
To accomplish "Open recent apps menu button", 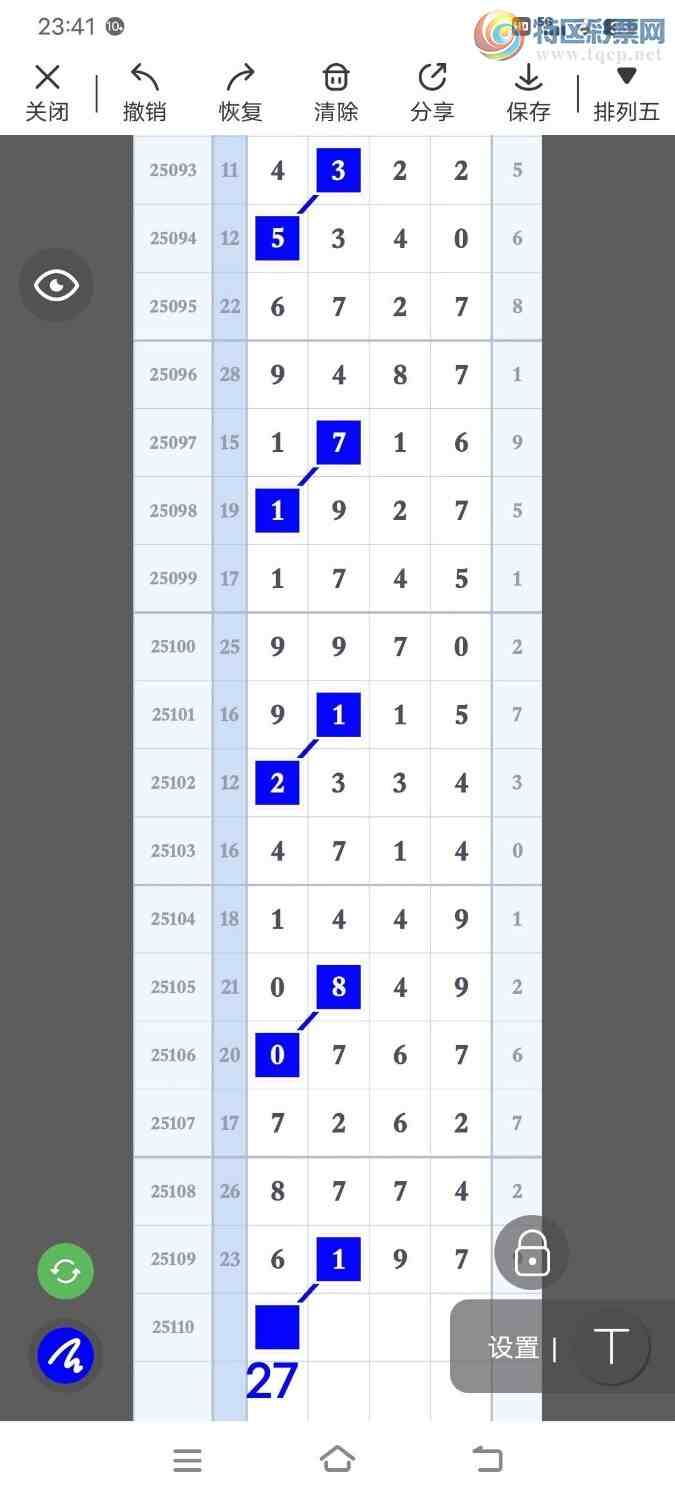I will pos(187,1460).
